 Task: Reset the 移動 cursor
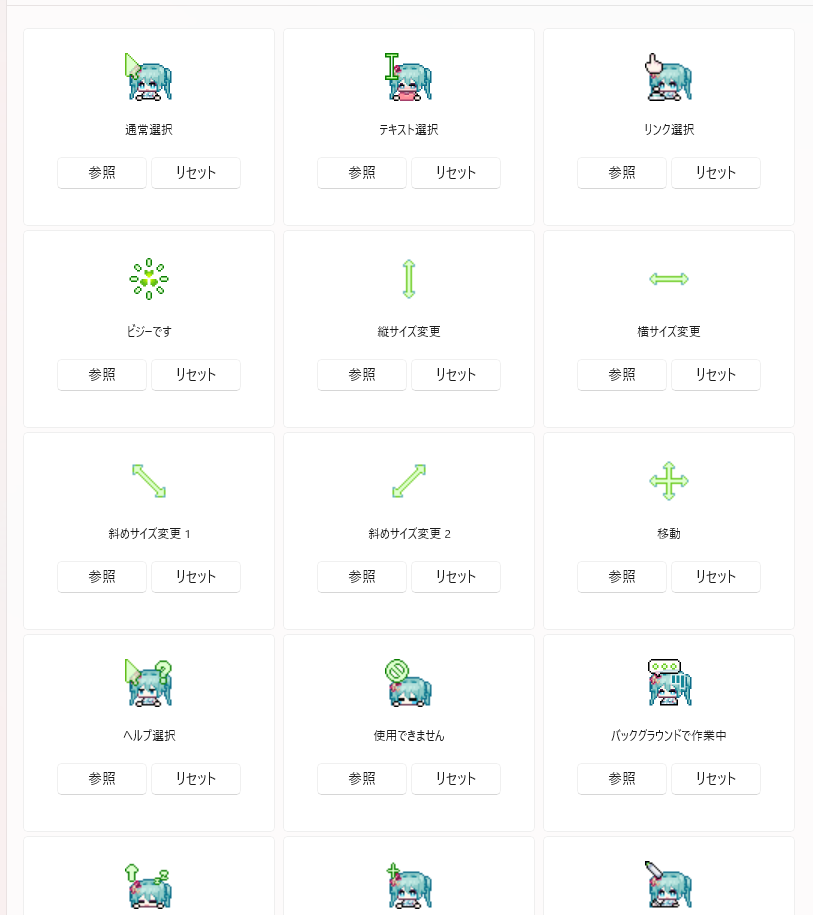pyautogui.click(x=716, y=577)
